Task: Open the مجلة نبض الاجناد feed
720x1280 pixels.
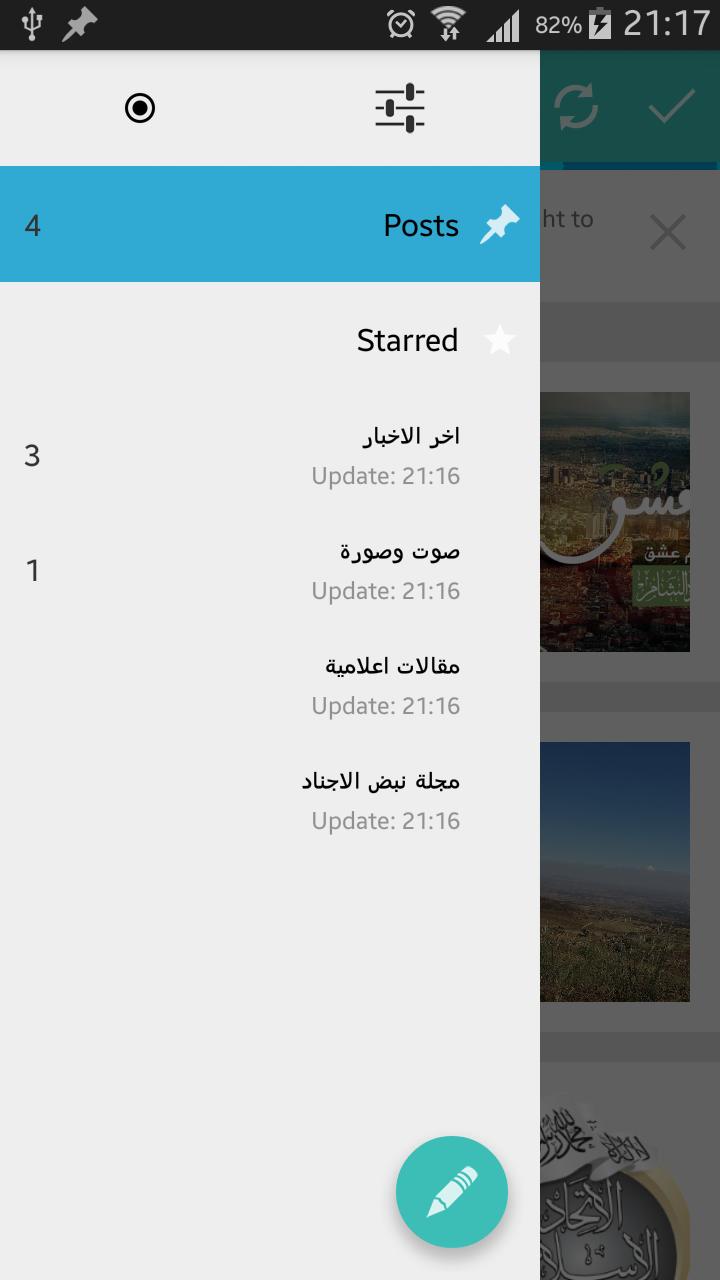Action: click(x=270, y=800)
